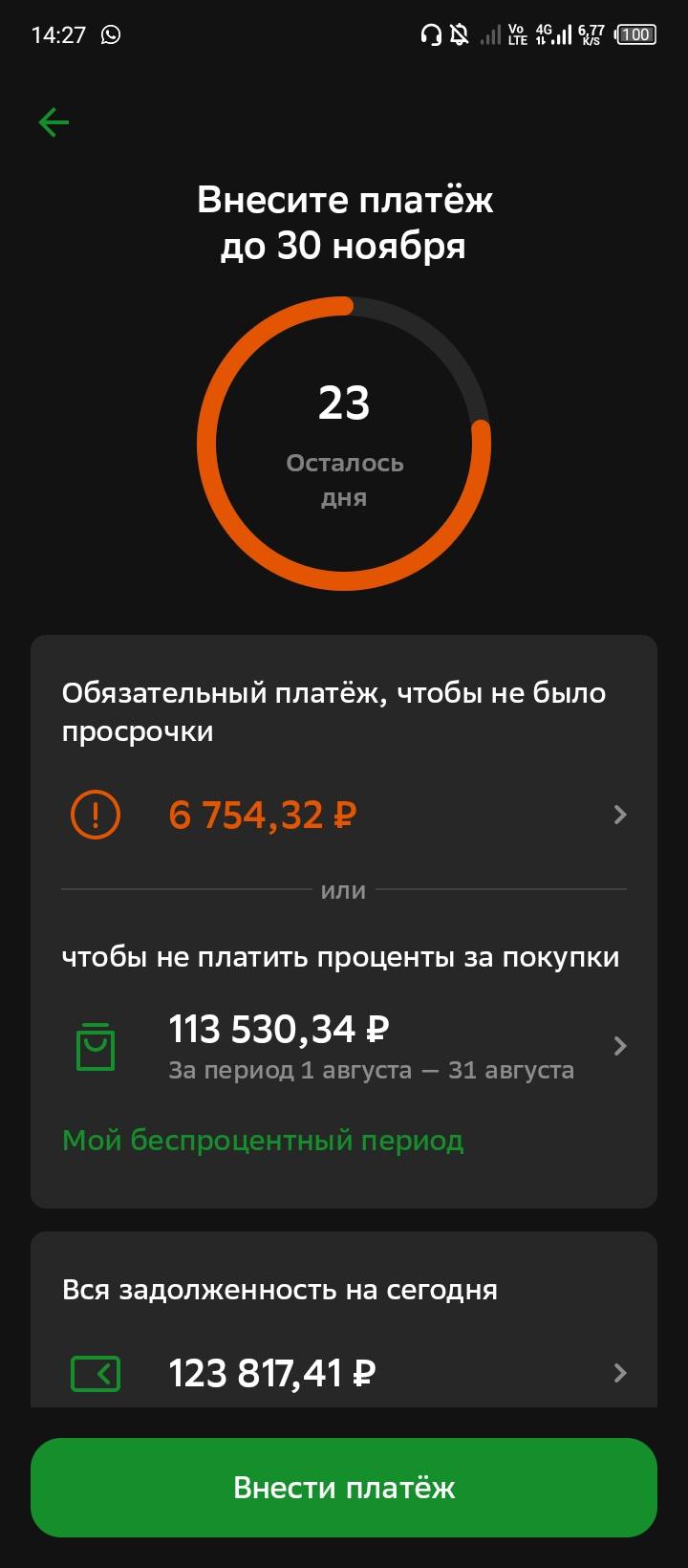This screenshot has height=1568, width=688.
Task: Tap the green card icon next to total debt
Action: [94, 1372]
